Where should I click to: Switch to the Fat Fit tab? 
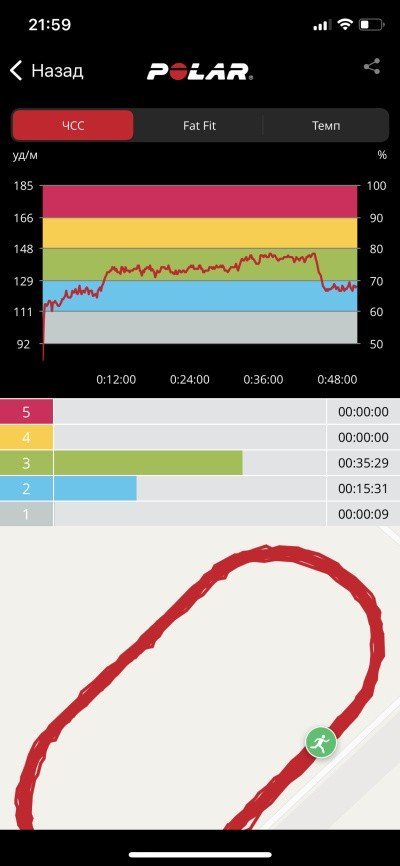pyautogui.click(x=199, y=125)
